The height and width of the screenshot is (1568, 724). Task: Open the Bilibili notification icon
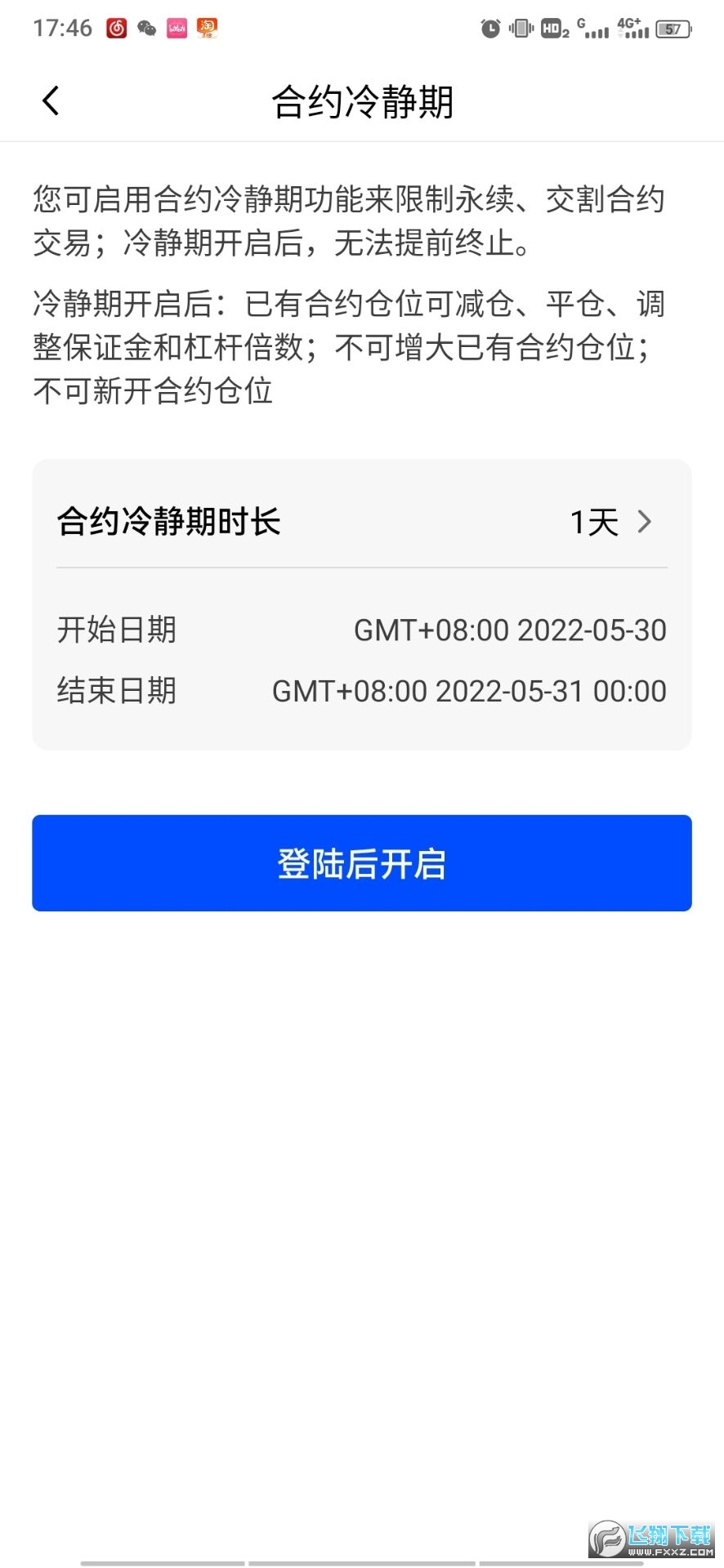(x=177, y=27)
